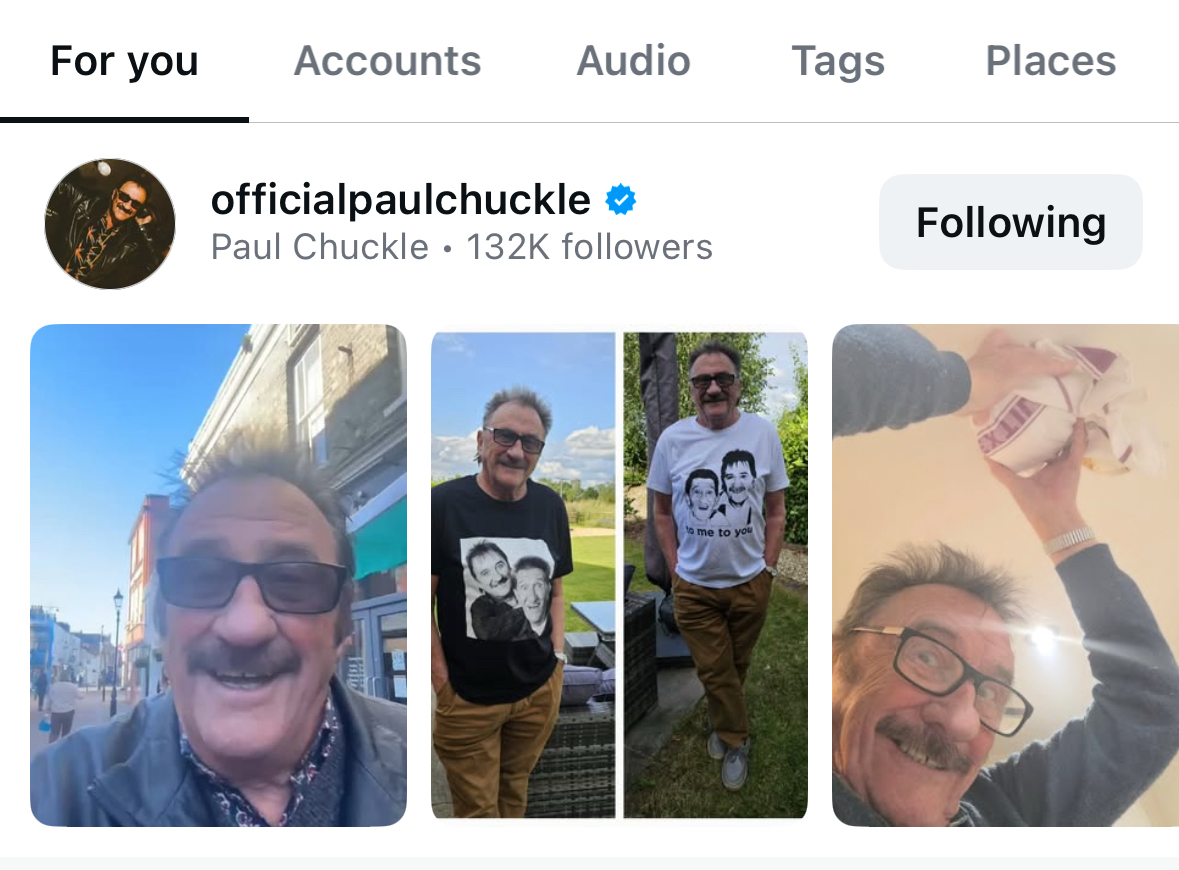This screenshot has width=1179, height=870.
Task: Open the Tags tab
Action: click(x=838, y=62)
